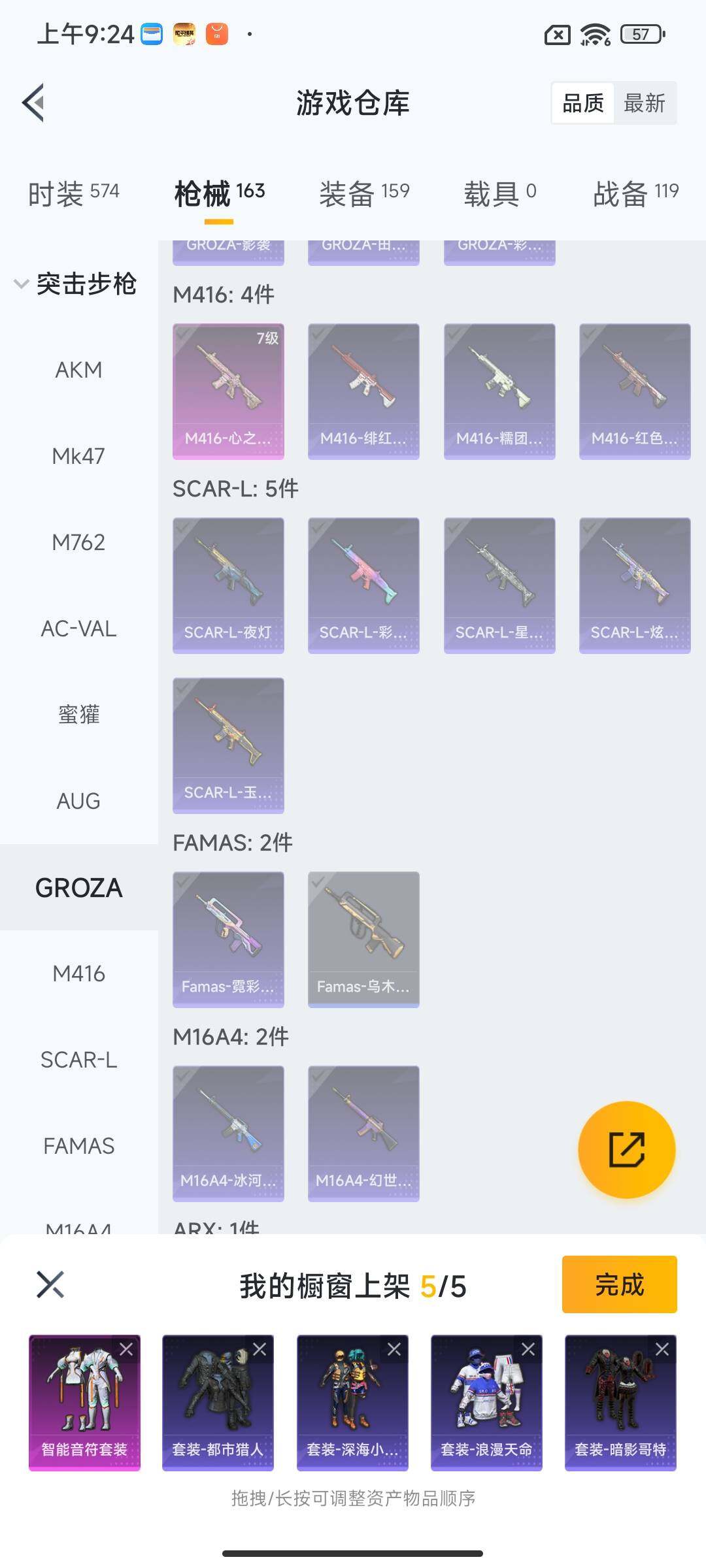Remove 套装-暗影哥特 from the showcase
The height and width of the screenshot is (1568, 706).
(662, 1349)
